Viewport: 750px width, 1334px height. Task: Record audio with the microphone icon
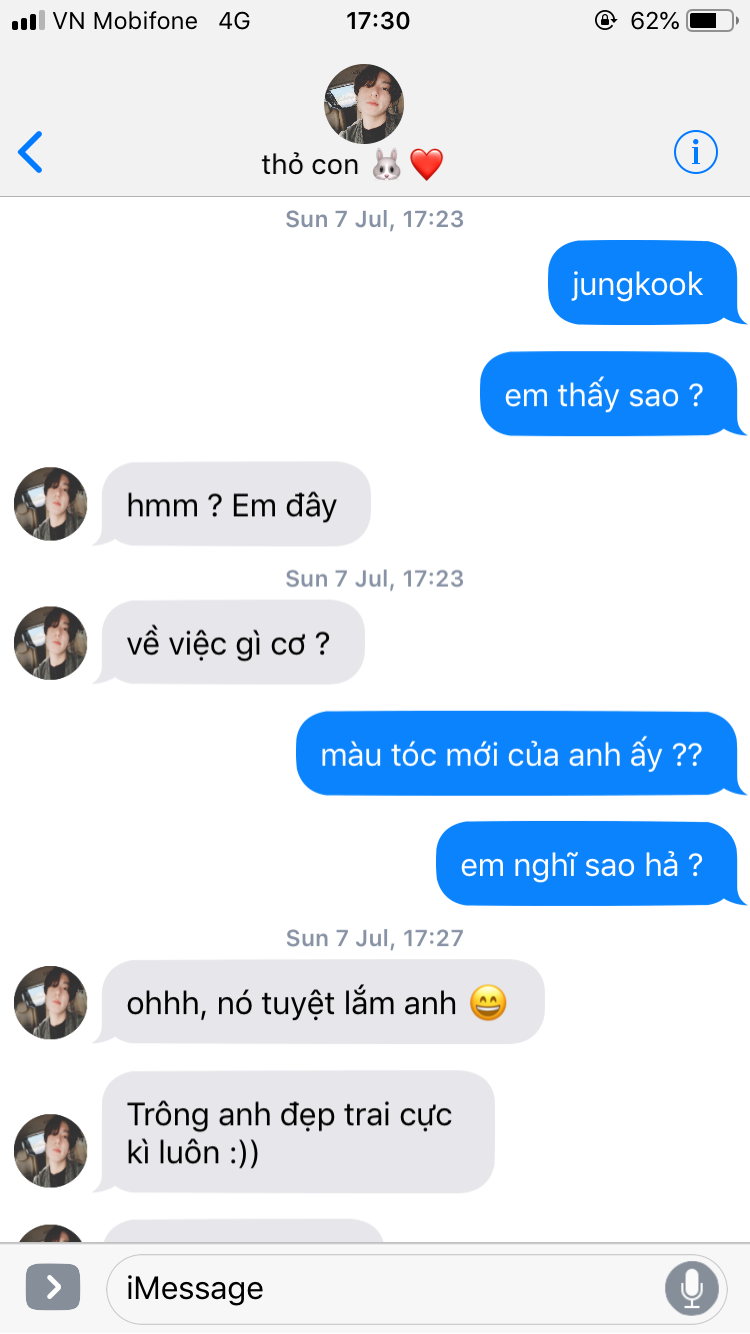point(691,1288)
